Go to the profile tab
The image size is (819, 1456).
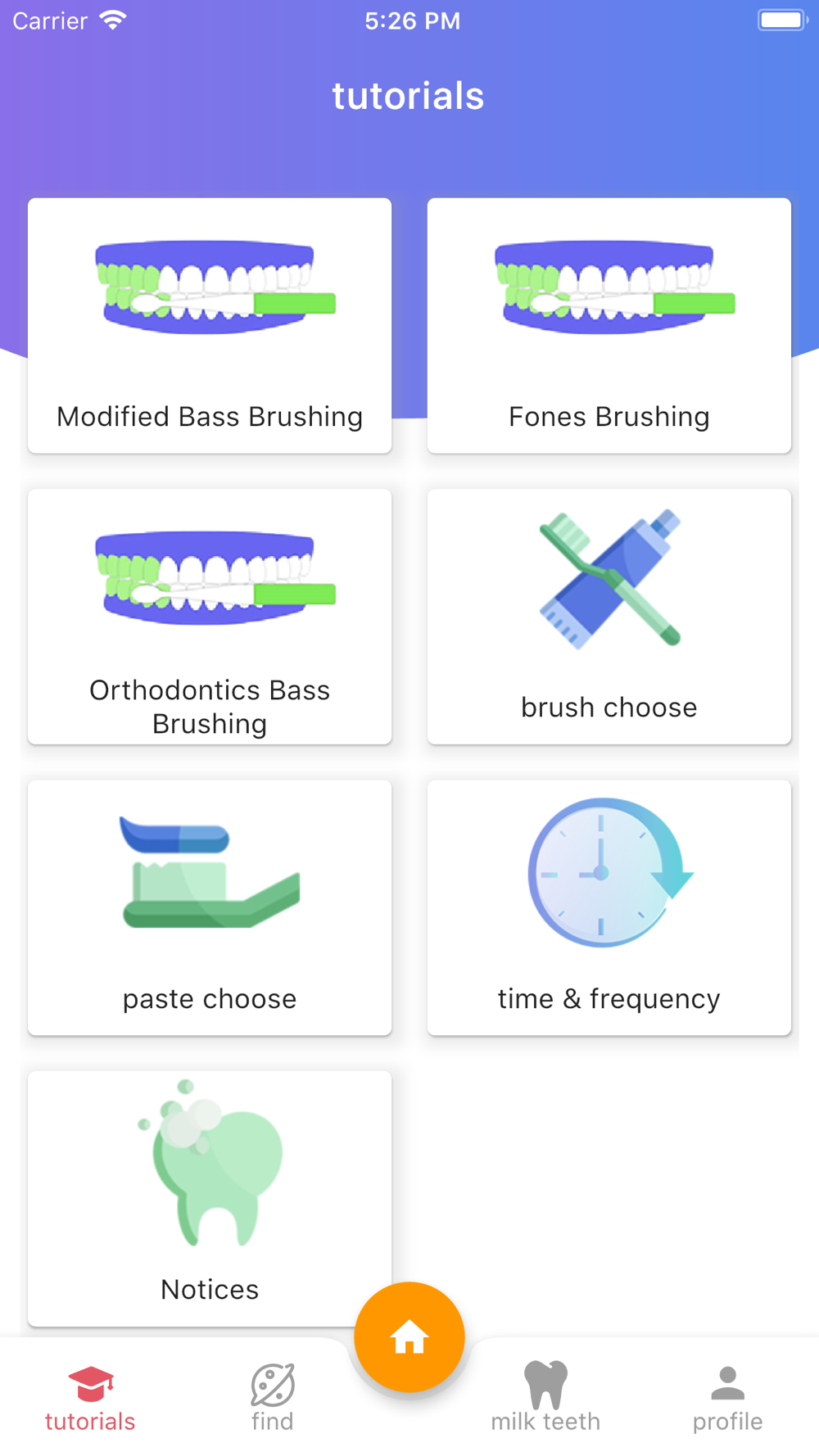(727, 1397)
